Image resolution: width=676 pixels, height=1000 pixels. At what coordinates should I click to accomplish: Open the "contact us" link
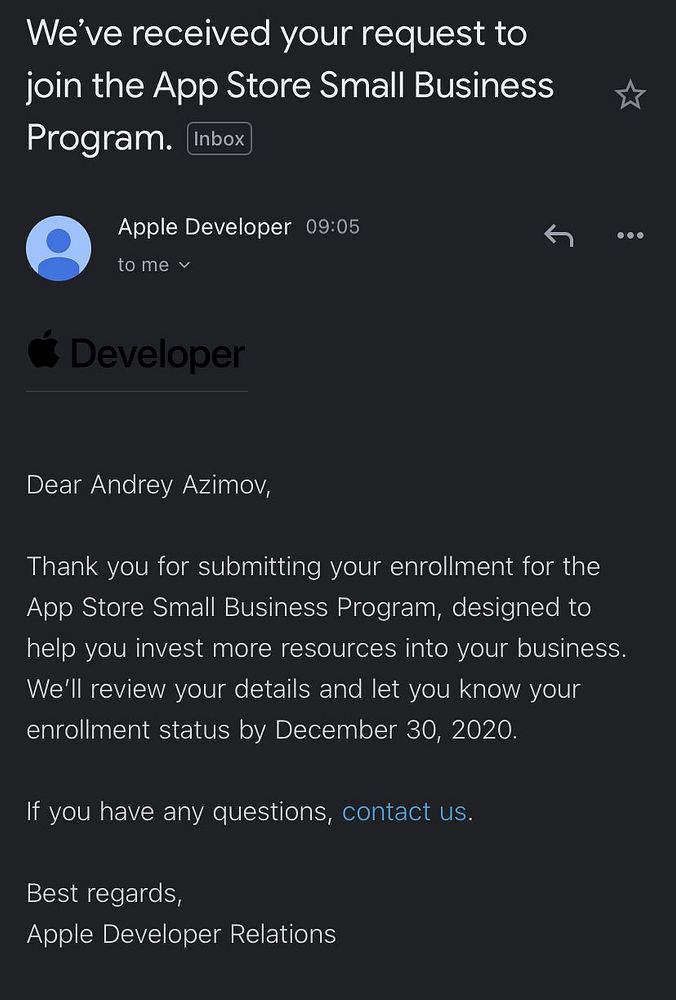(404, 811)
